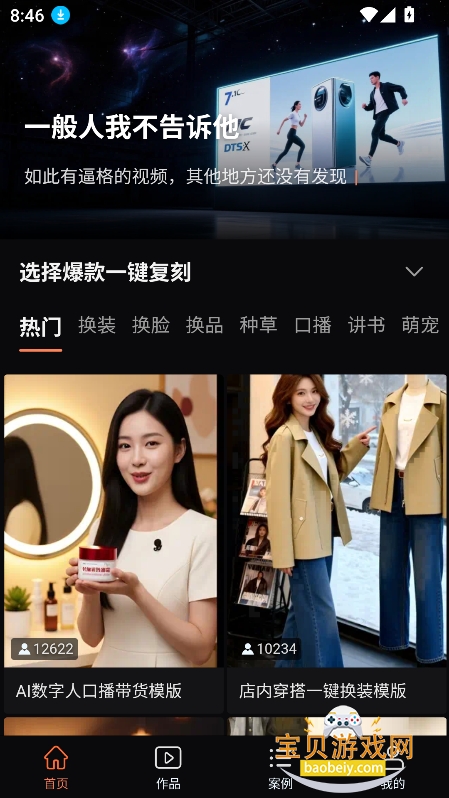Image resolution: width=449 pixels, height=798 pixels.
Task: Open the 案例 bottom tab
Action: [x=280, y=767]
